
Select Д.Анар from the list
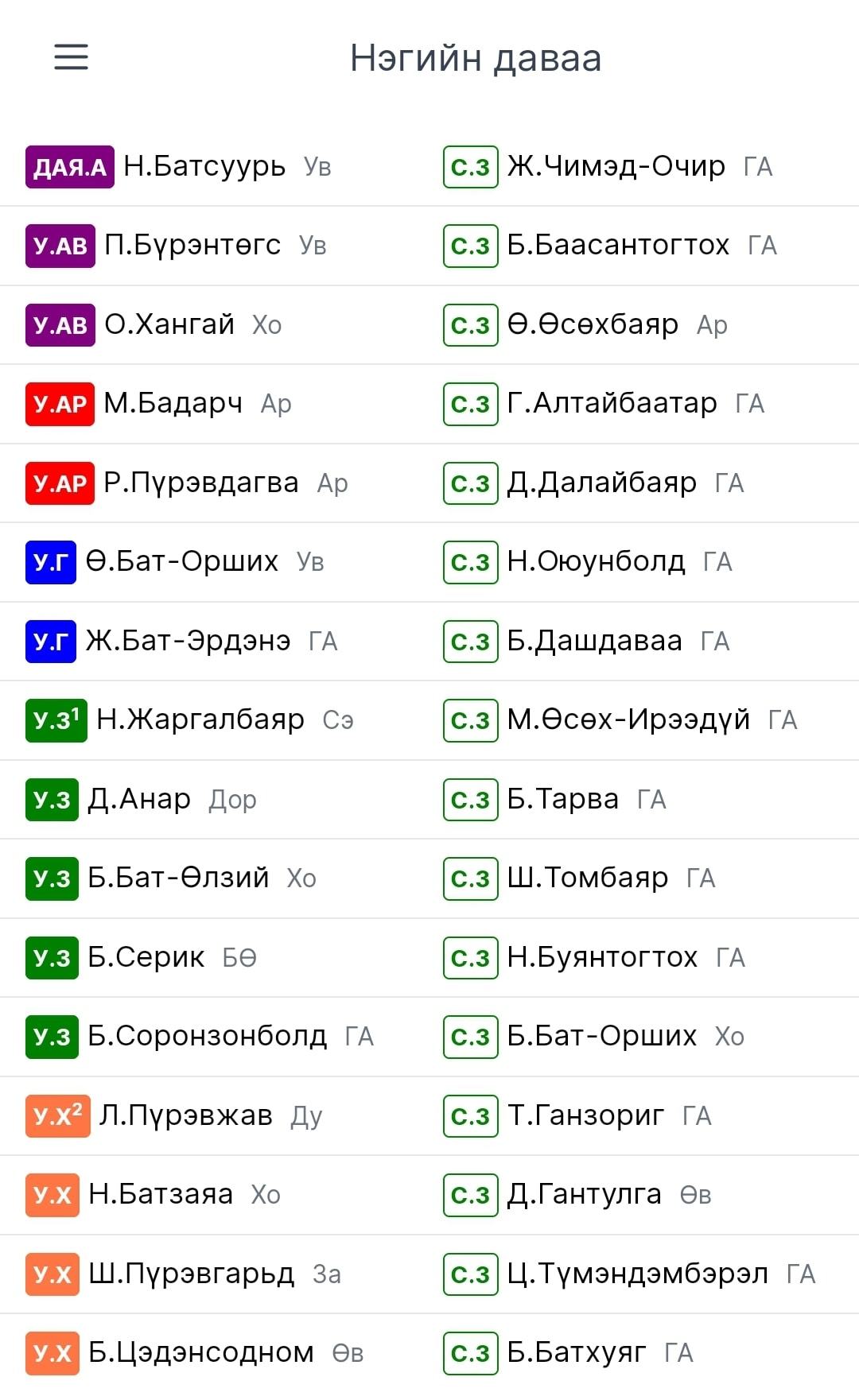[x=139, y=799]
